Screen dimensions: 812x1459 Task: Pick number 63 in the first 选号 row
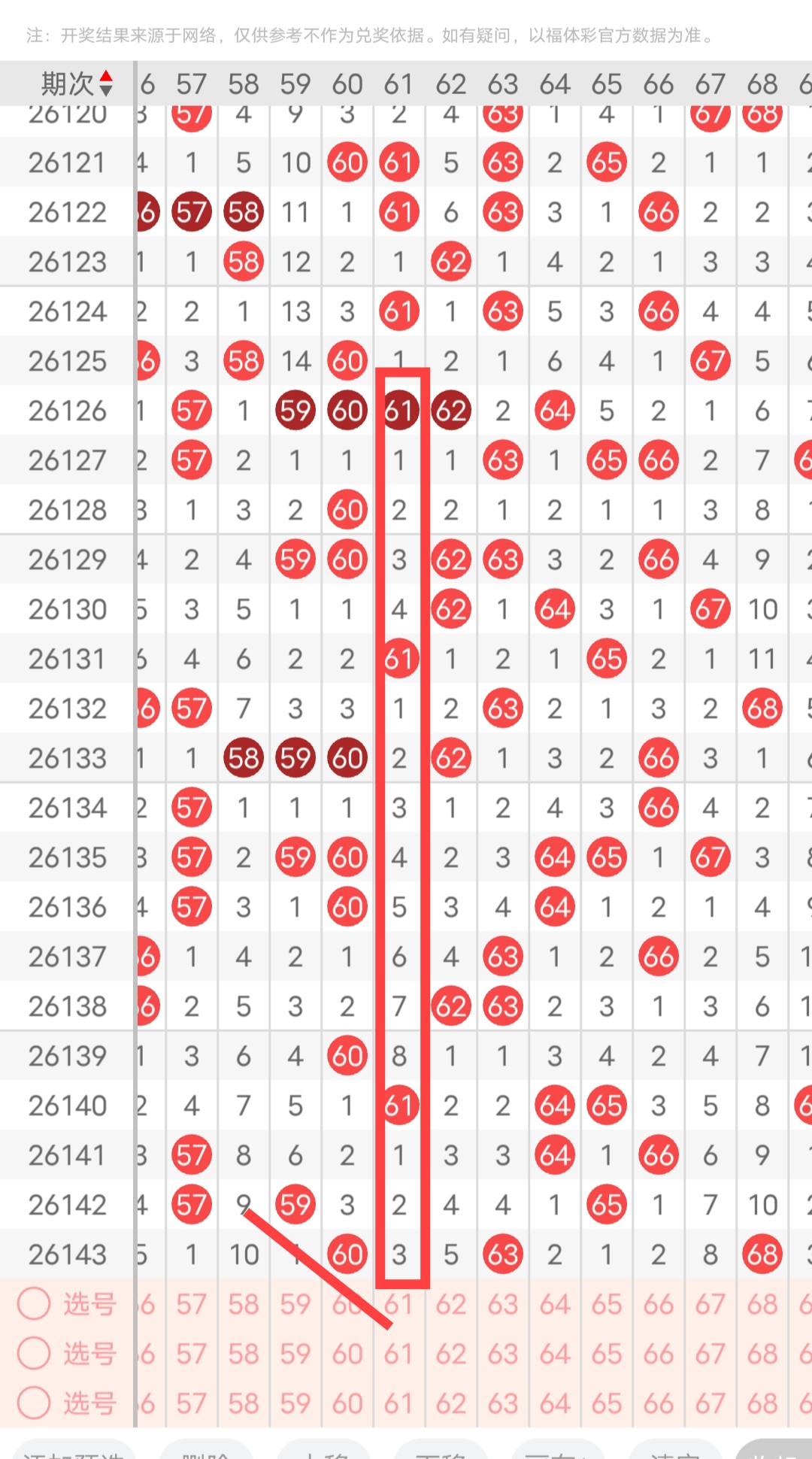click(503, 1304)
